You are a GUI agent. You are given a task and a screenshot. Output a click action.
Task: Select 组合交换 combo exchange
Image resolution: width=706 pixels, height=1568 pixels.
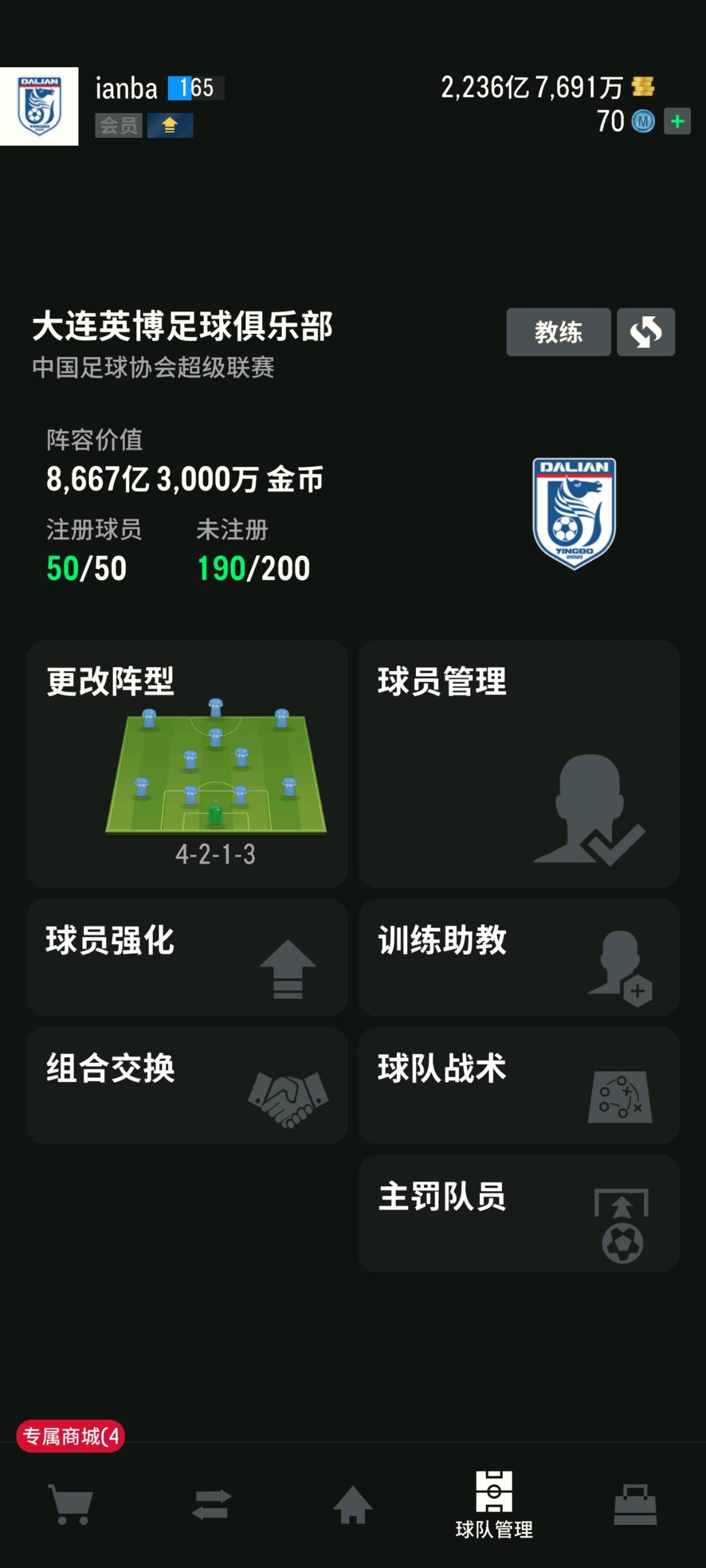(x=187, y=1085)
